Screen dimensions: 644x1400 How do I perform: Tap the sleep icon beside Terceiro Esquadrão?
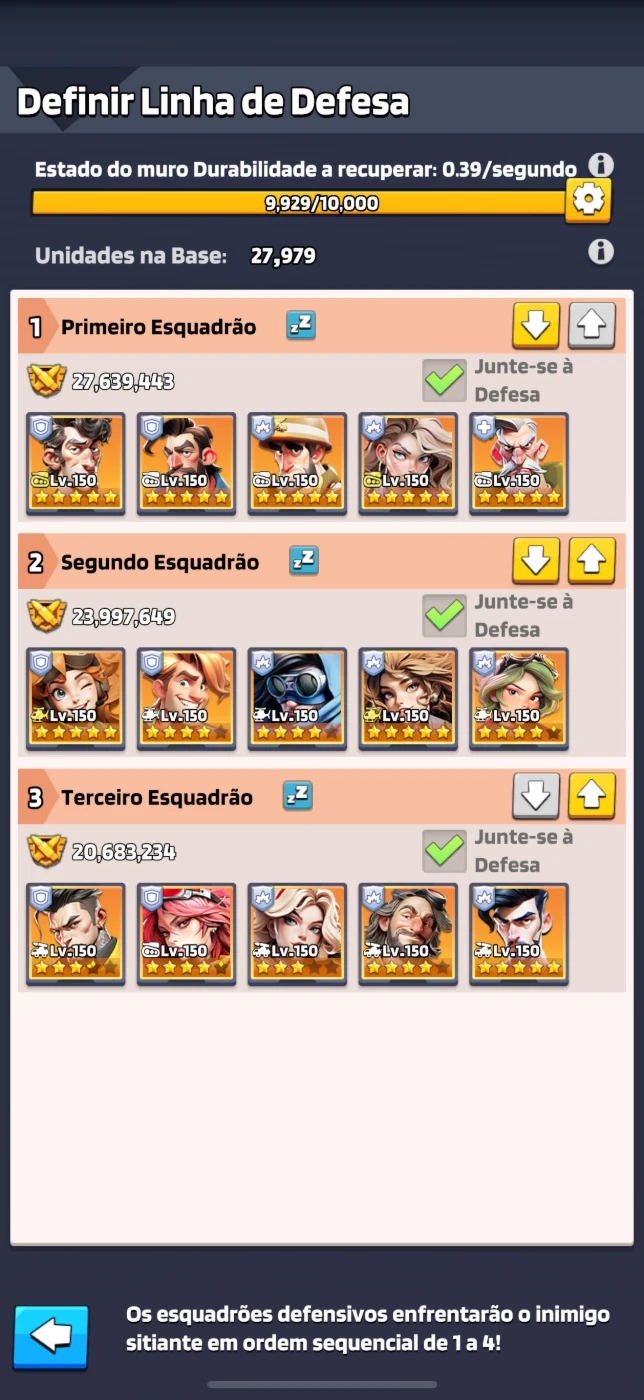click(298, 796)
